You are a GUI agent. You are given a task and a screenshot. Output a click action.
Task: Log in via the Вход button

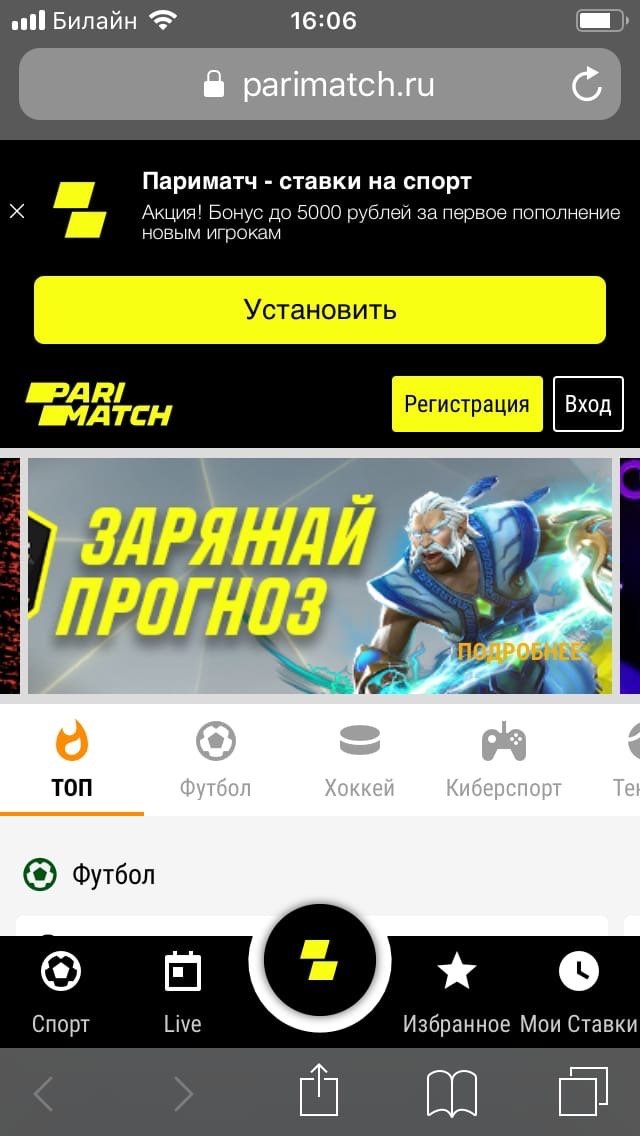[x=588, y=404]
